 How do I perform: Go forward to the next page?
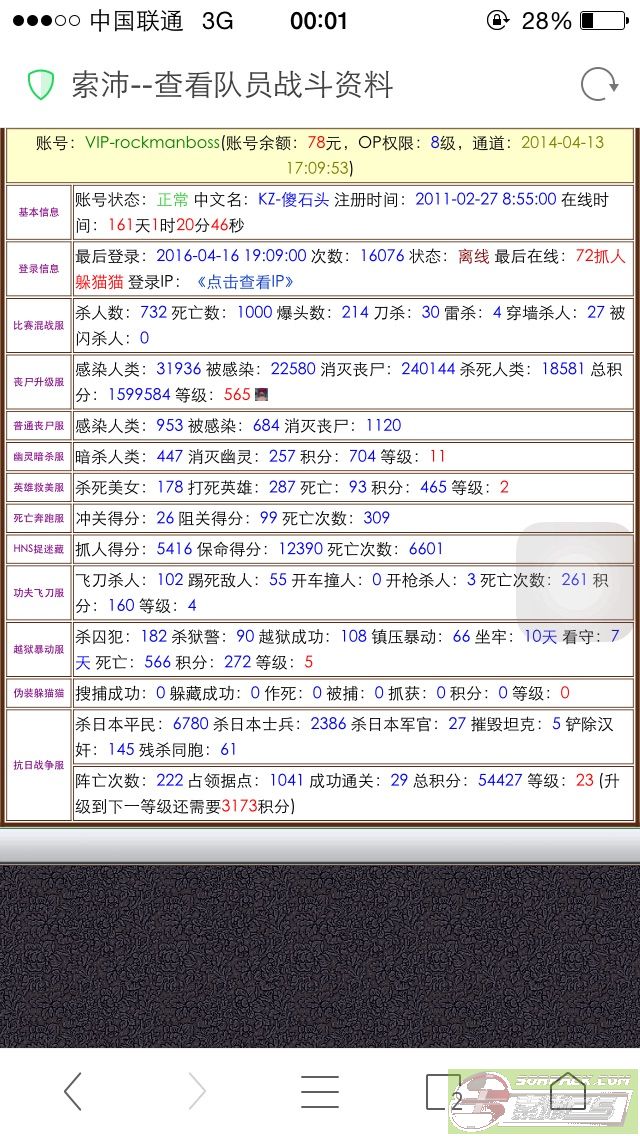pyautogui.click(x=196, y=1090)
